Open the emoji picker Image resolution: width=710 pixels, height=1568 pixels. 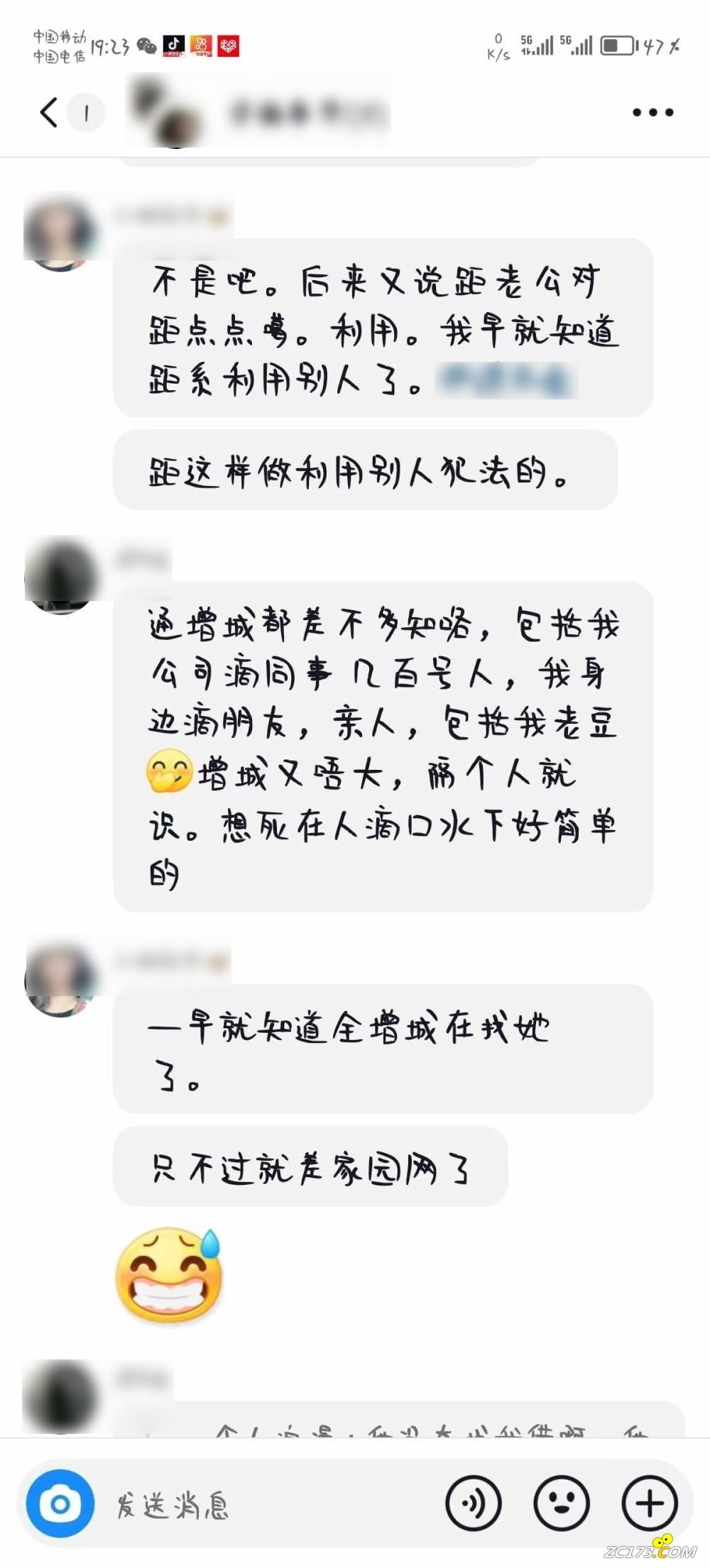[562, 1503]
